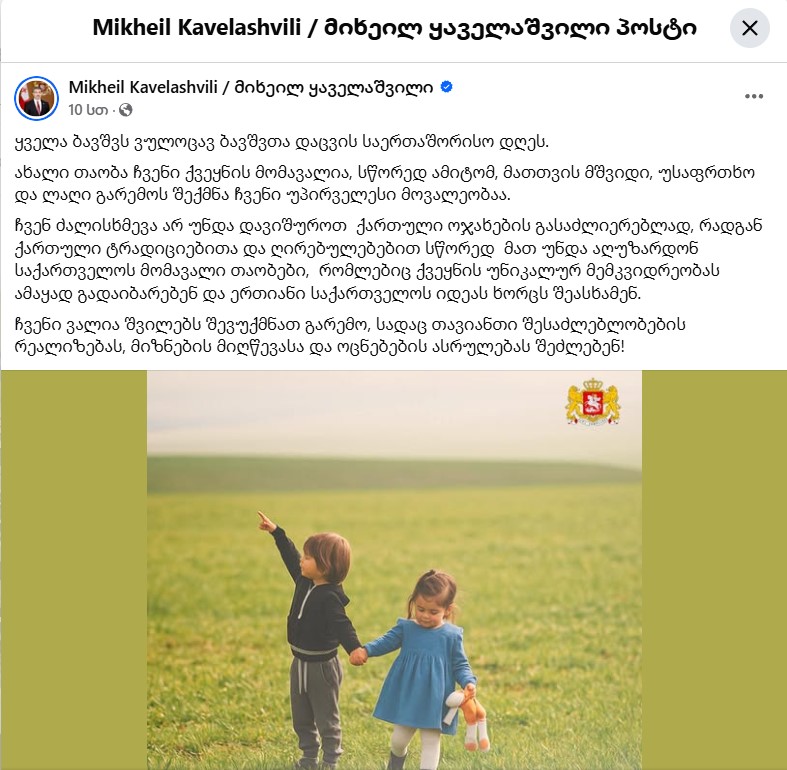Open the post photo of two children
This screenshot has width=787, height=770.
[x=394, y=570]
